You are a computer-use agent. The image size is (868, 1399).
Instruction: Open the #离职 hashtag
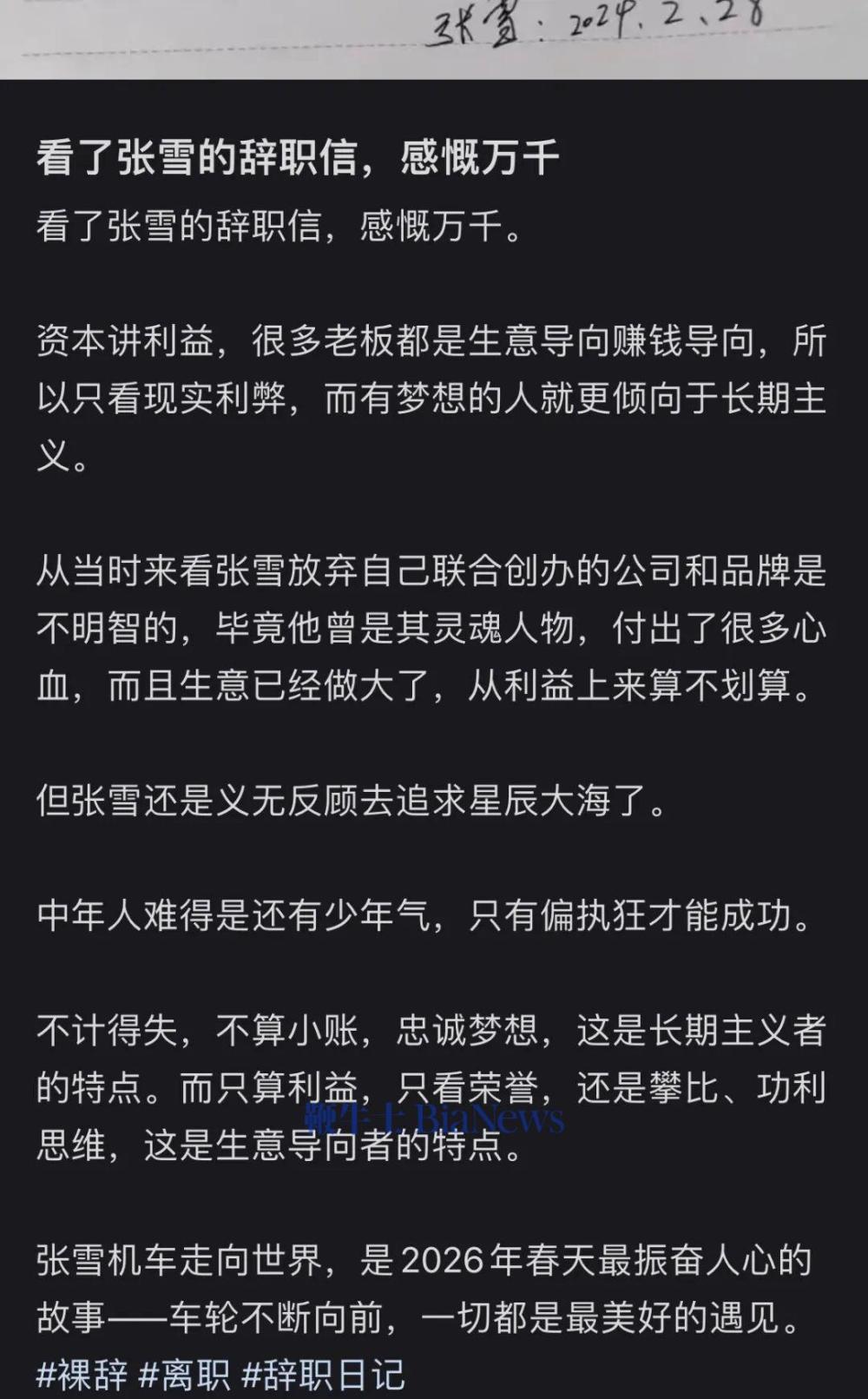coord(184,1375)
